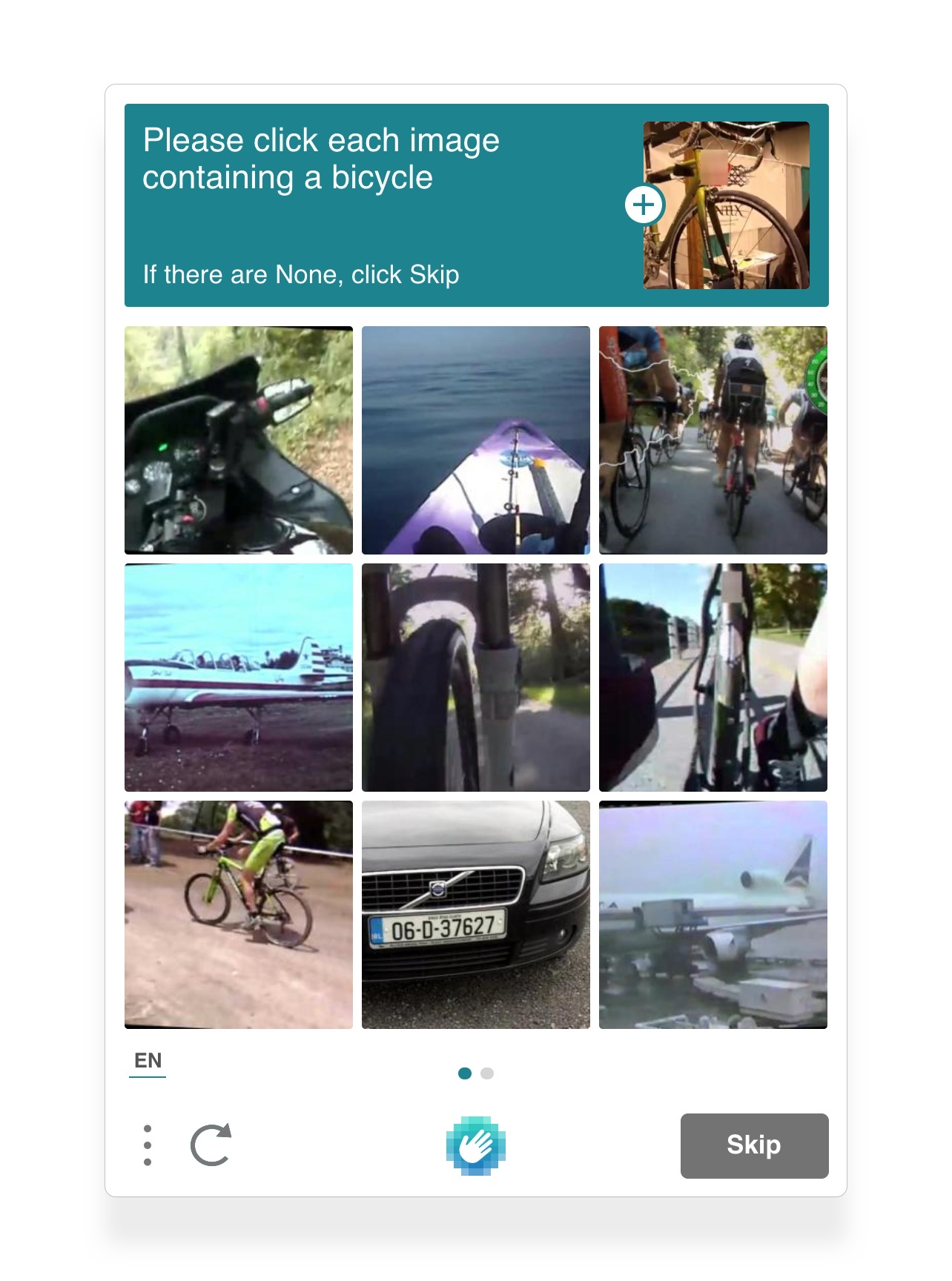Select the handlebar point-of-view path image

tap(713, 677)
